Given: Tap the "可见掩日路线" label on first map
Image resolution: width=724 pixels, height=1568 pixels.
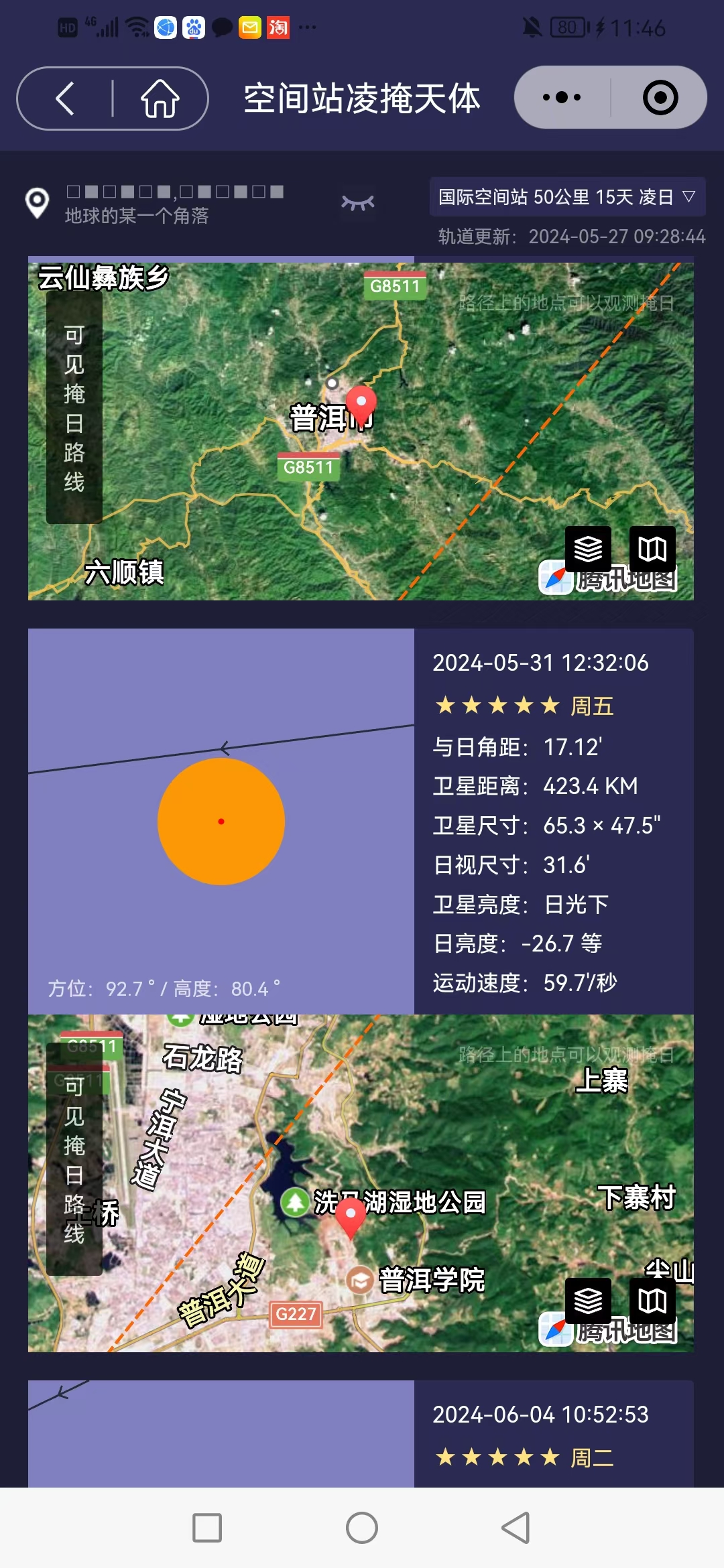Looking at the screenshot, I should pyautogui.click(x=74, y=407).
